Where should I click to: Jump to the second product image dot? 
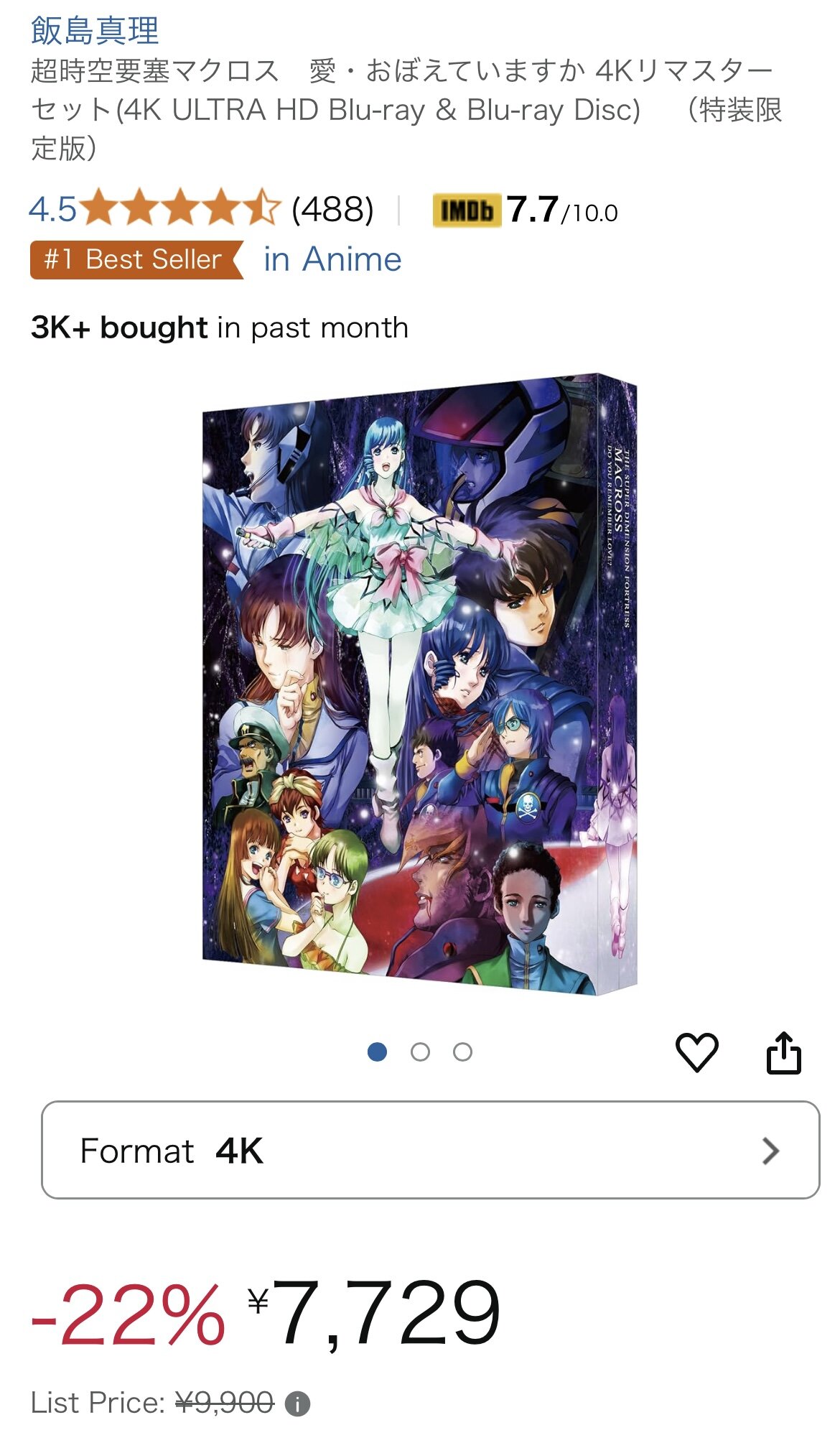(x=420, y=1052)
